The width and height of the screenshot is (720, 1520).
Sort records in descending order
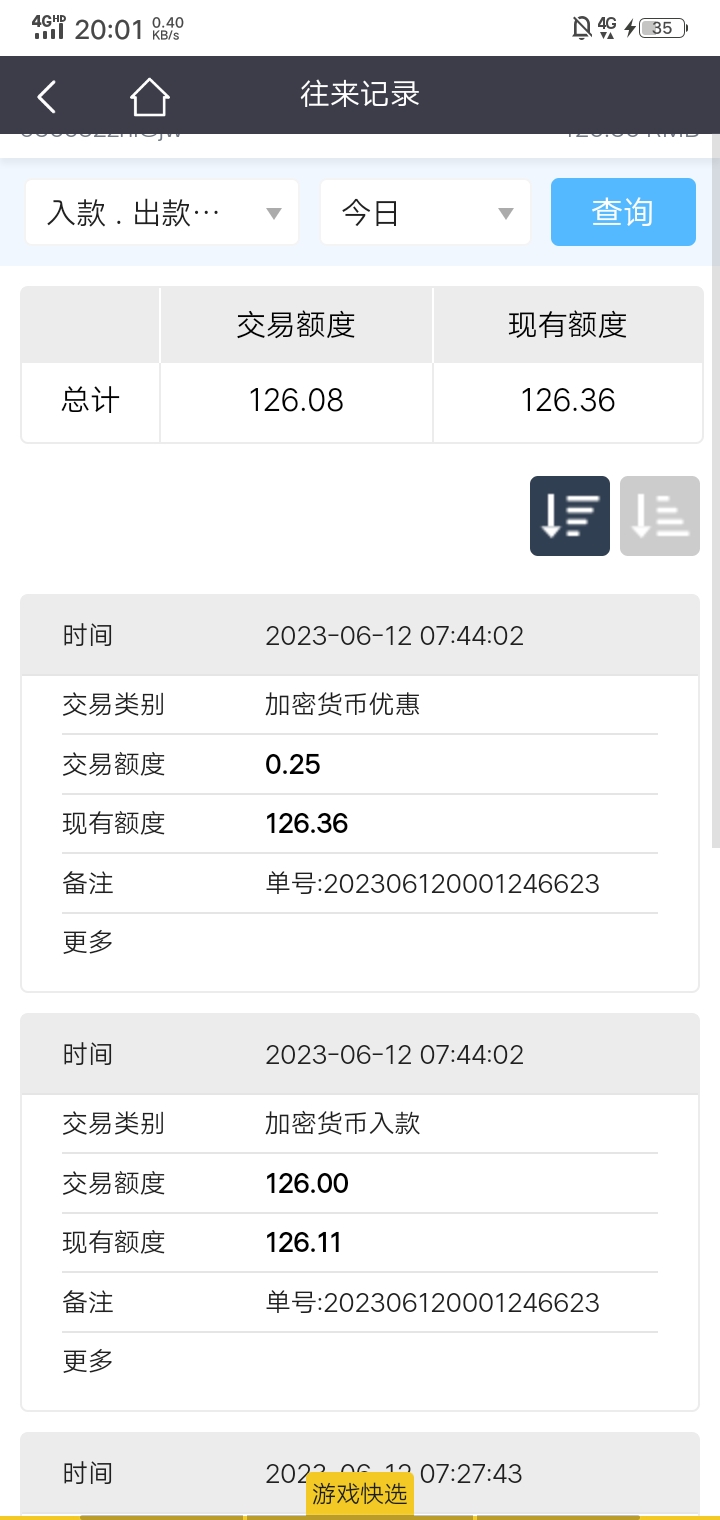[x=569, y=516]
